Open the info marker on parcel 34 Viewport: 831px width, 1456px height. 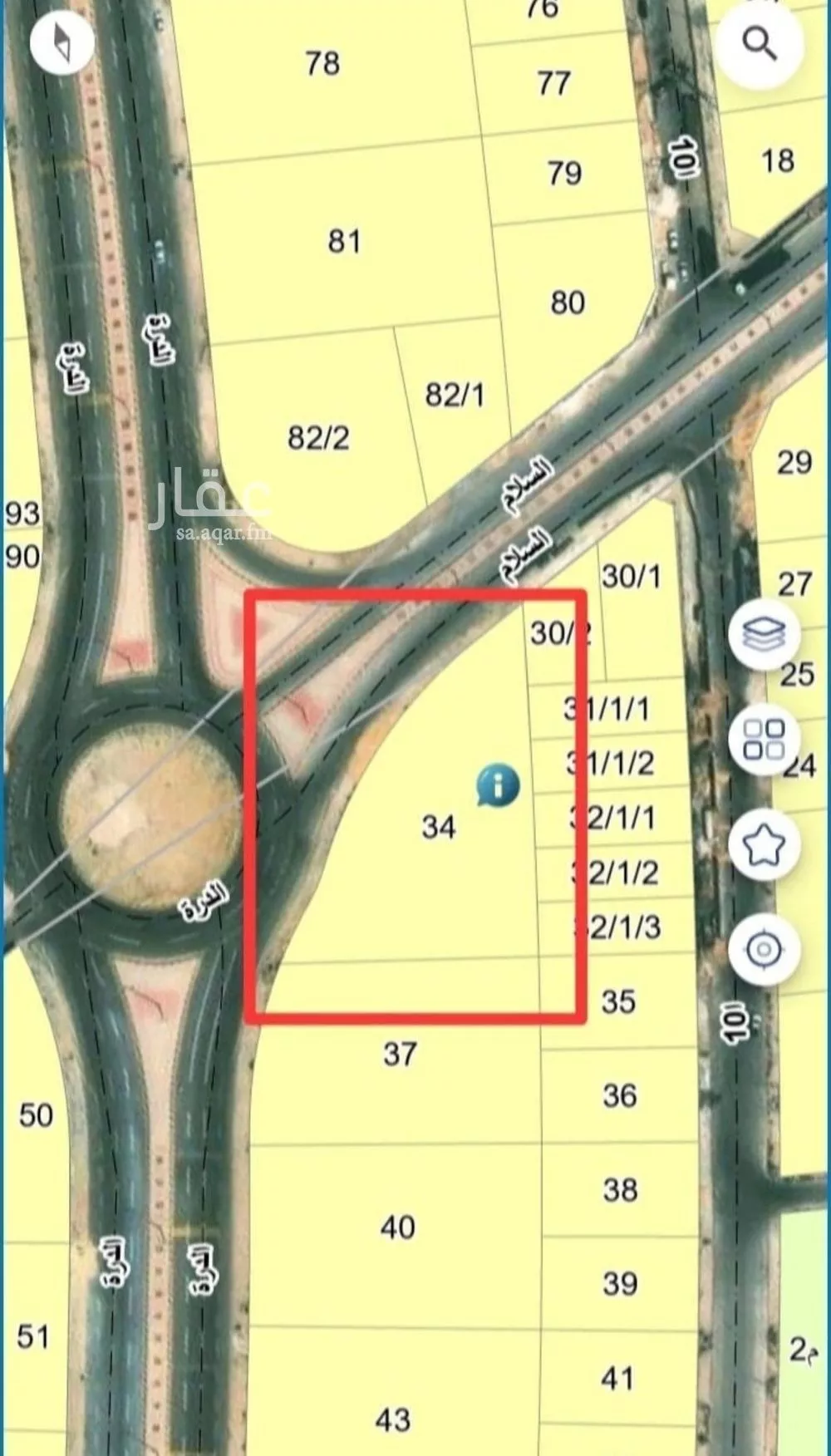tap(498, 785)
